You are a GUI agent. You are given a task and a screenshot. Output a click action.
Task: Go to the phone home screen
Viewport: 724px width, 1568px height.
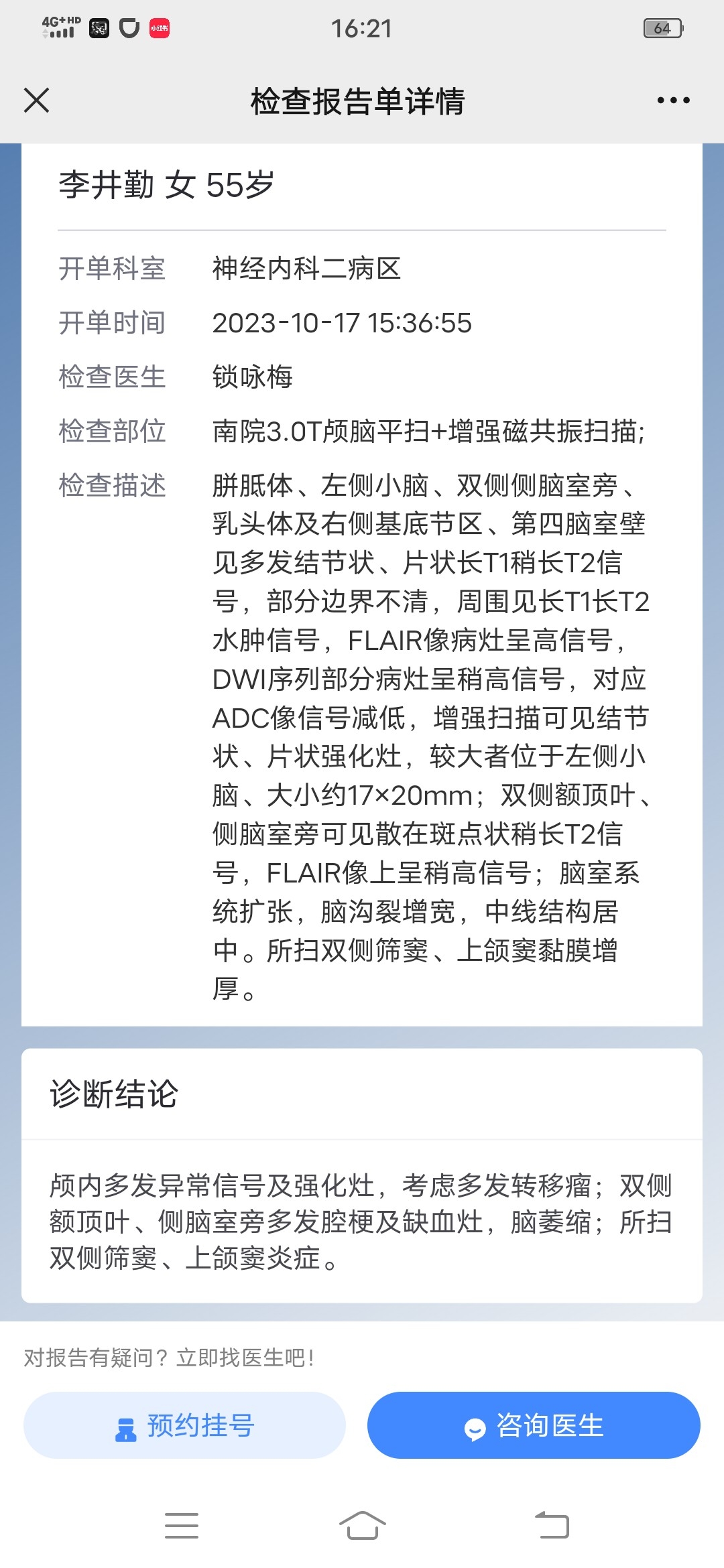pos(362,1526)
